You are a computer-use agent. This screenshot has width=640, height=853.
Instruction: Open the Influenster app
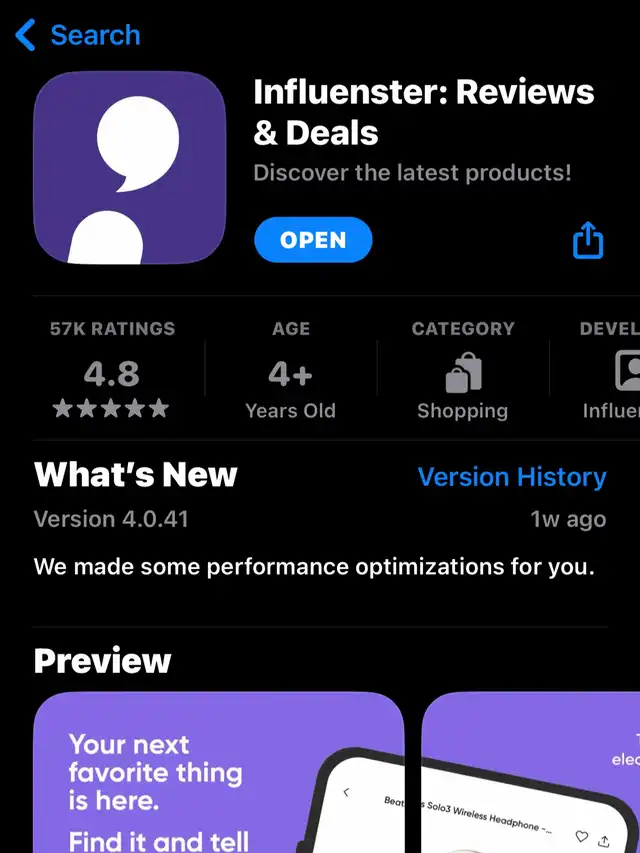point(313,240)
